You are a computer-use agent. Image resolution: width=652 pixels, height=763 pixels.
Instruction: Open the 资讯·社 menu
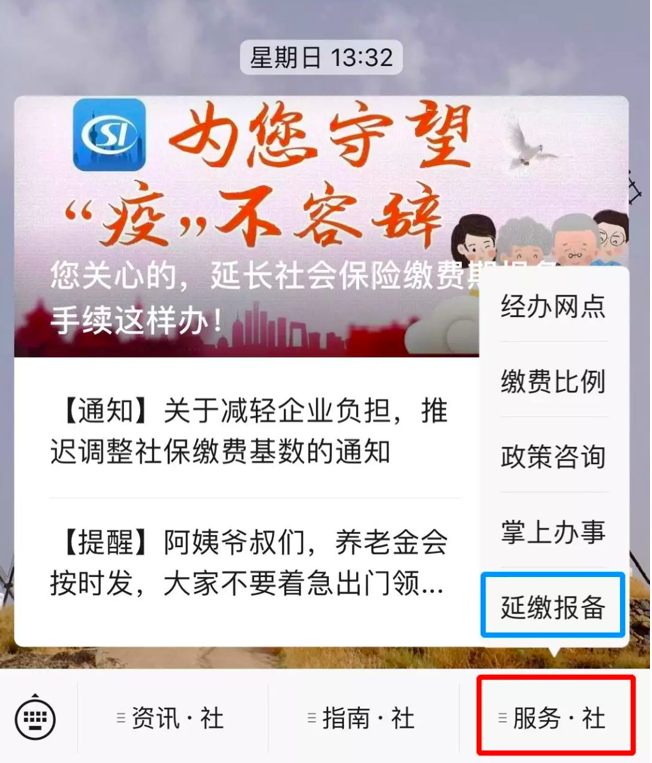pos(169,718)
